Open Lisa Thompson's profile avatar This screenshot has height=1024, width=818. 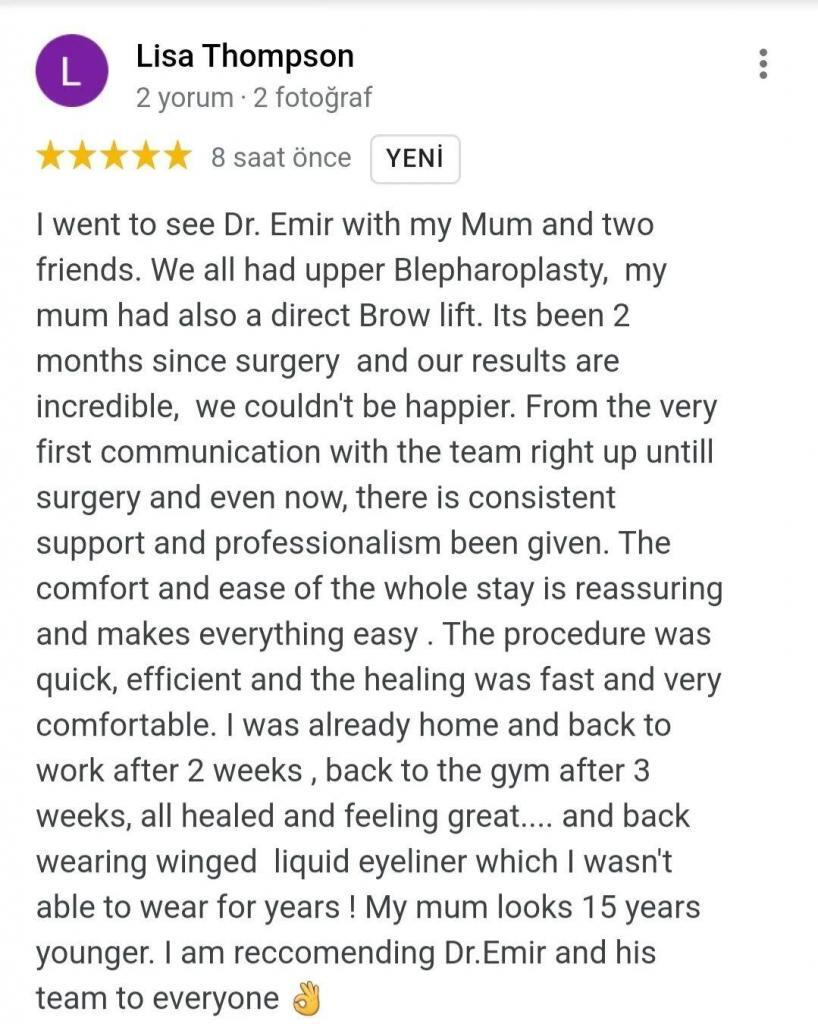71,71
